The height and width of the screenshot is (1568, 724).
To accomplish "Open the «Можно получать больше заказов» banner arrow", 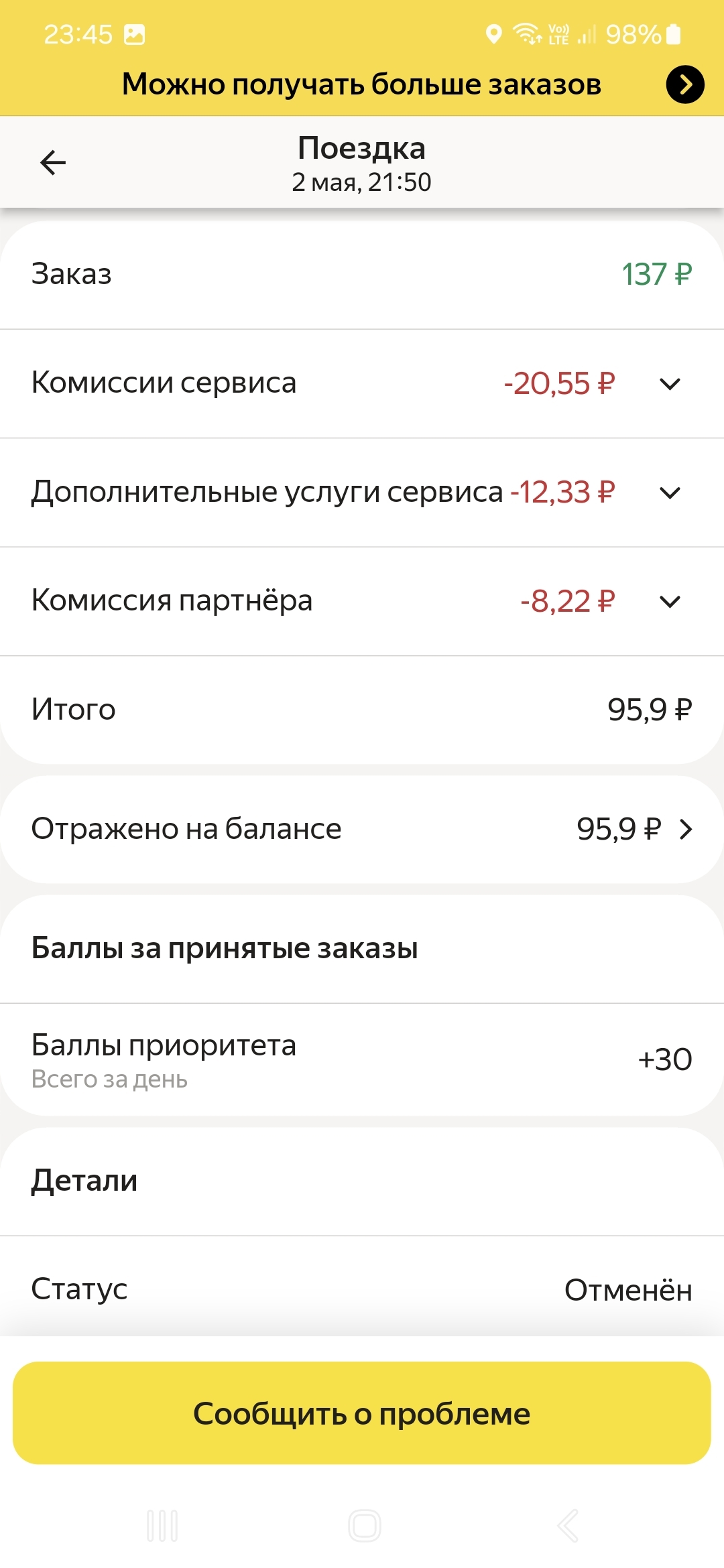I will point(684,84).
